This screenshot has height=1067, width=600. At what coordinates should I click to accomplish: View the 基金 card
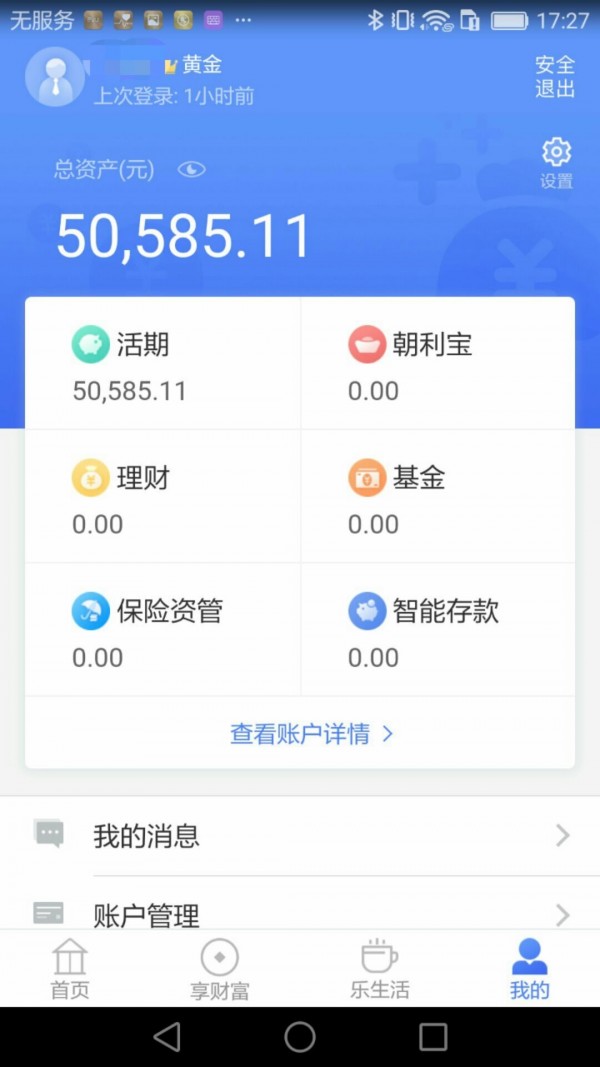[437, 498]
